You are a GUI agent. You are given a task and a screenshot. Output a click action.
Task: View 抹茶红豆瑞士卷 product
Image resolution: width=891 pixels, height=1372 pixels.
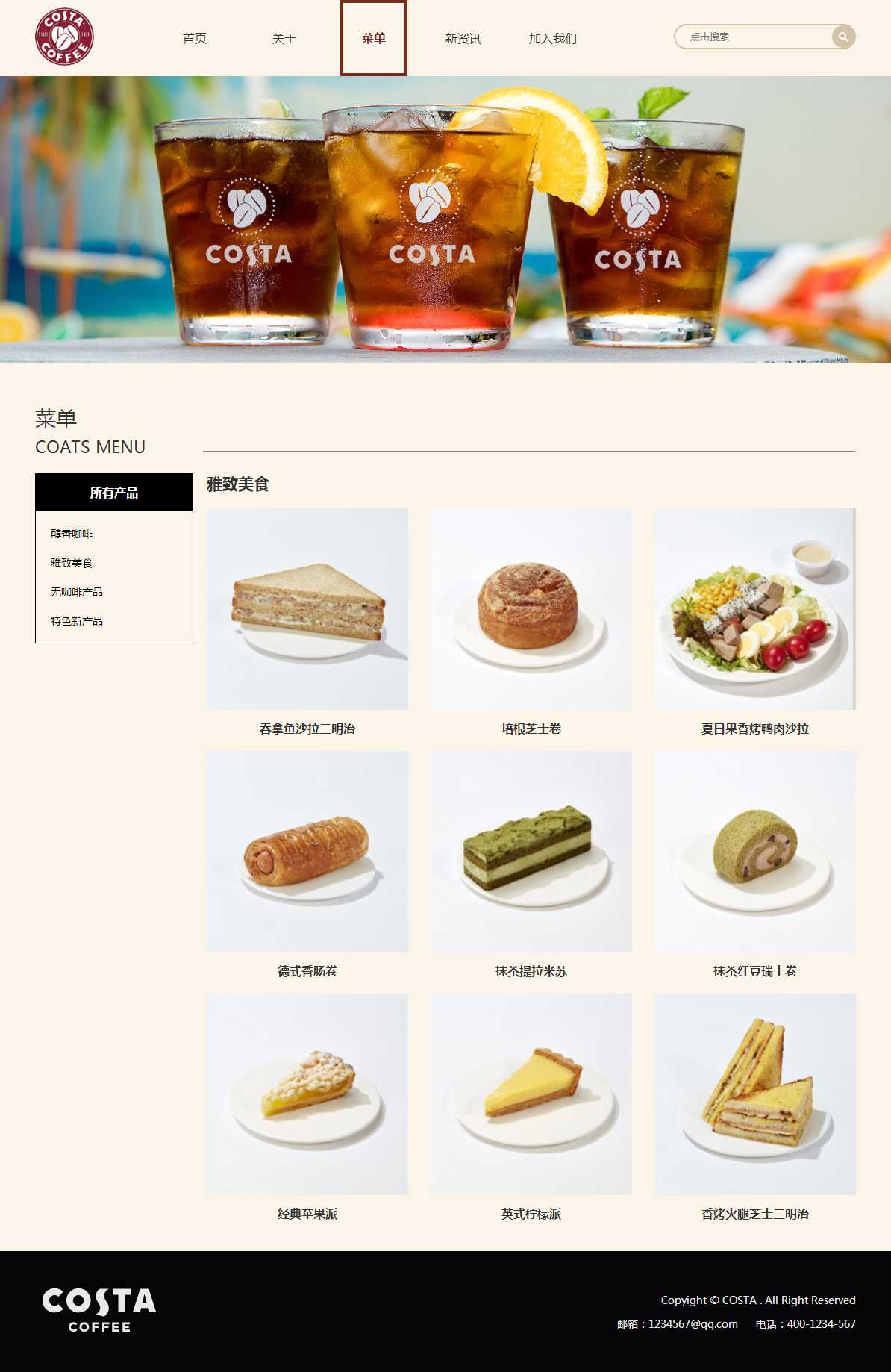click(754, 852)
